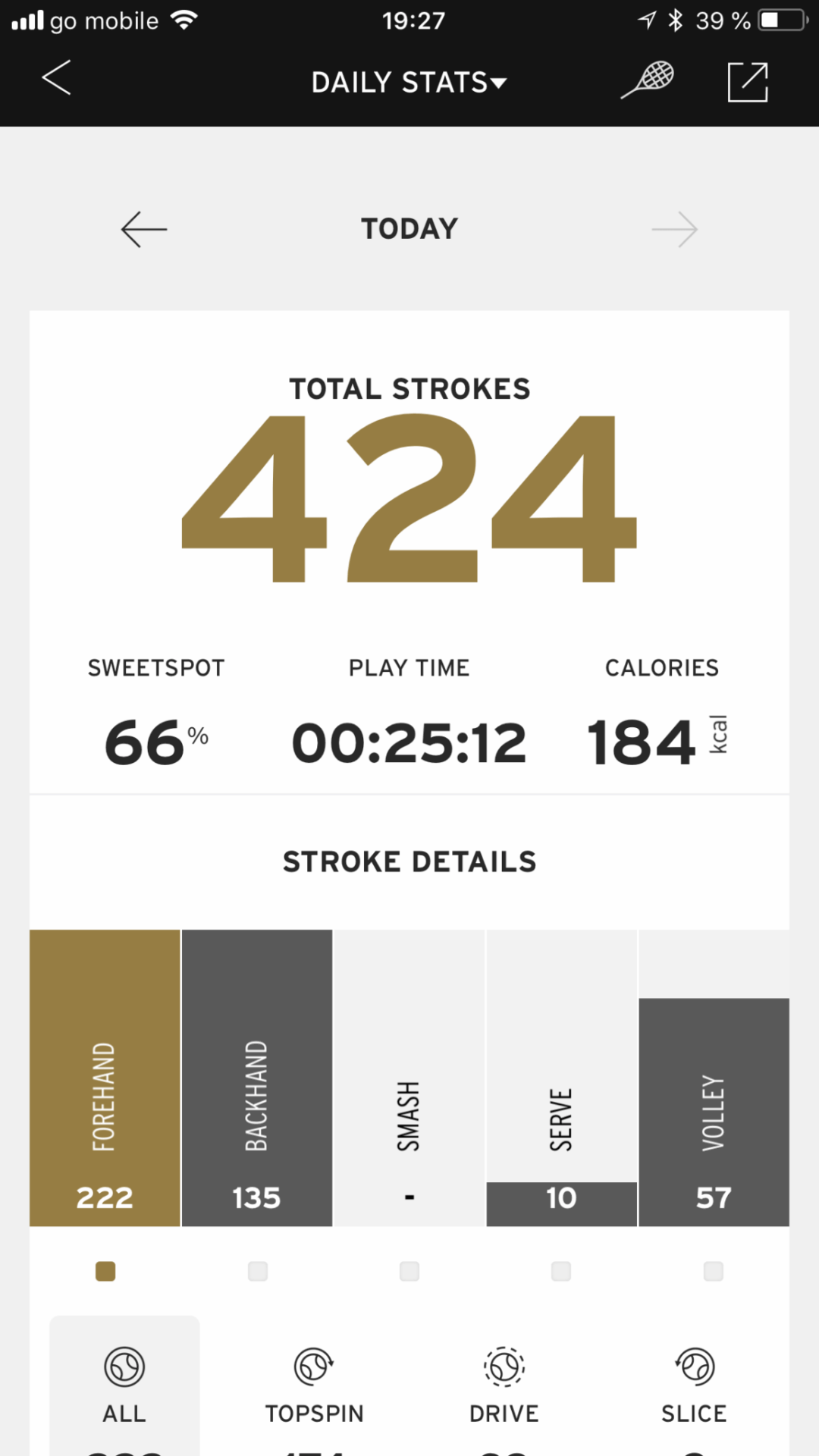Select the Forehand stroke bar

tap(105, 1077)
